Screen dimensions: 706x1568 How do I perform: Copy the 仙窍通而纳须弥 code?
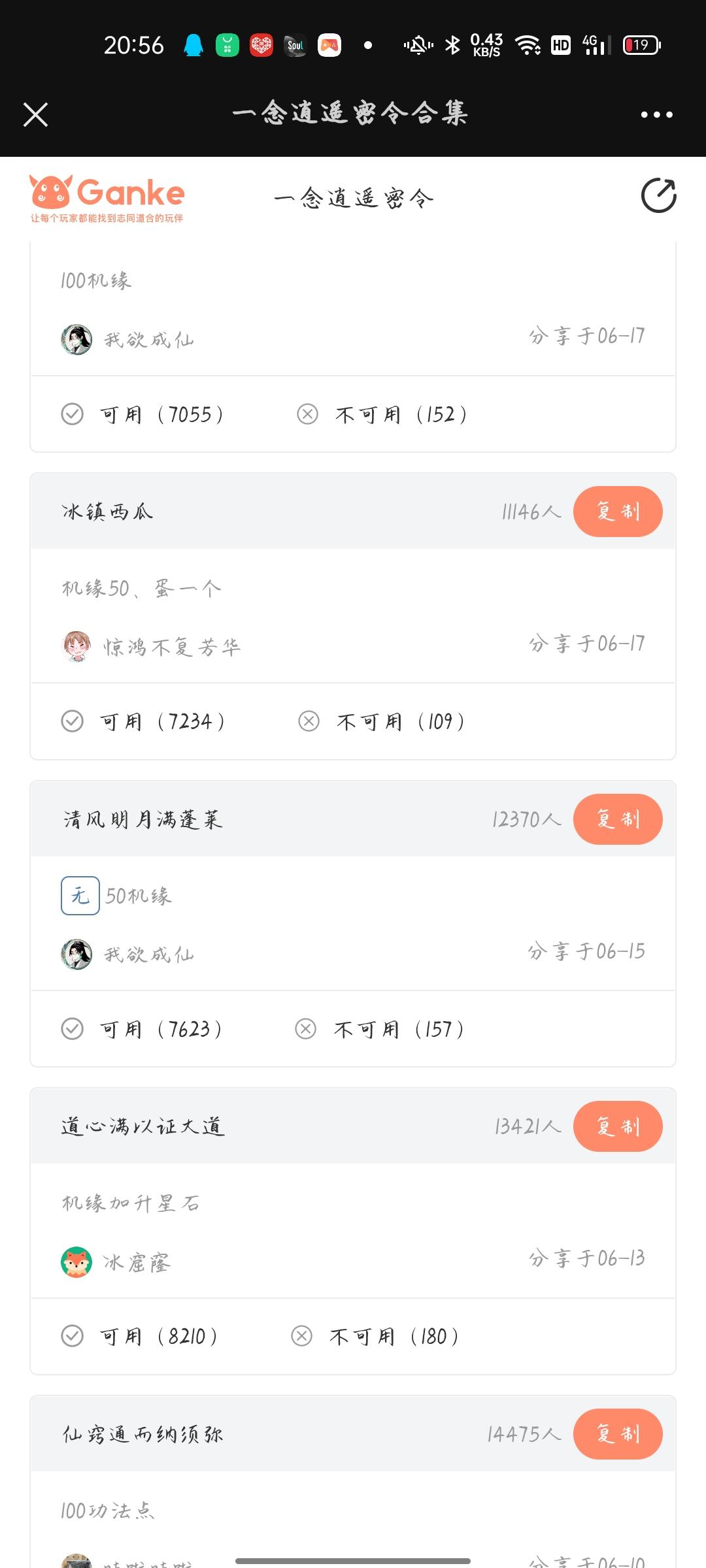tap(618, 1434)
